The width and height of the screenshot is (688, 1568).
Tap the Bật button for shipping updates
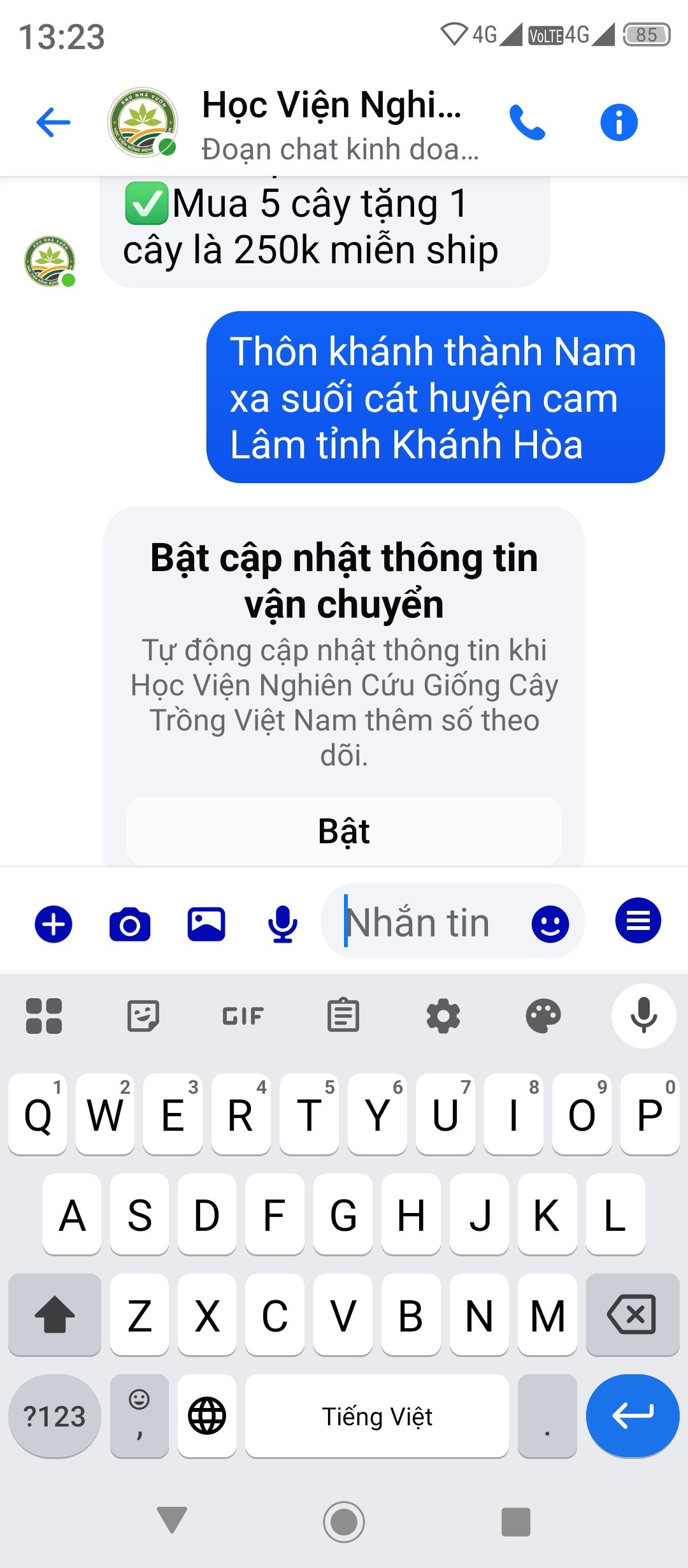[344, 831]
